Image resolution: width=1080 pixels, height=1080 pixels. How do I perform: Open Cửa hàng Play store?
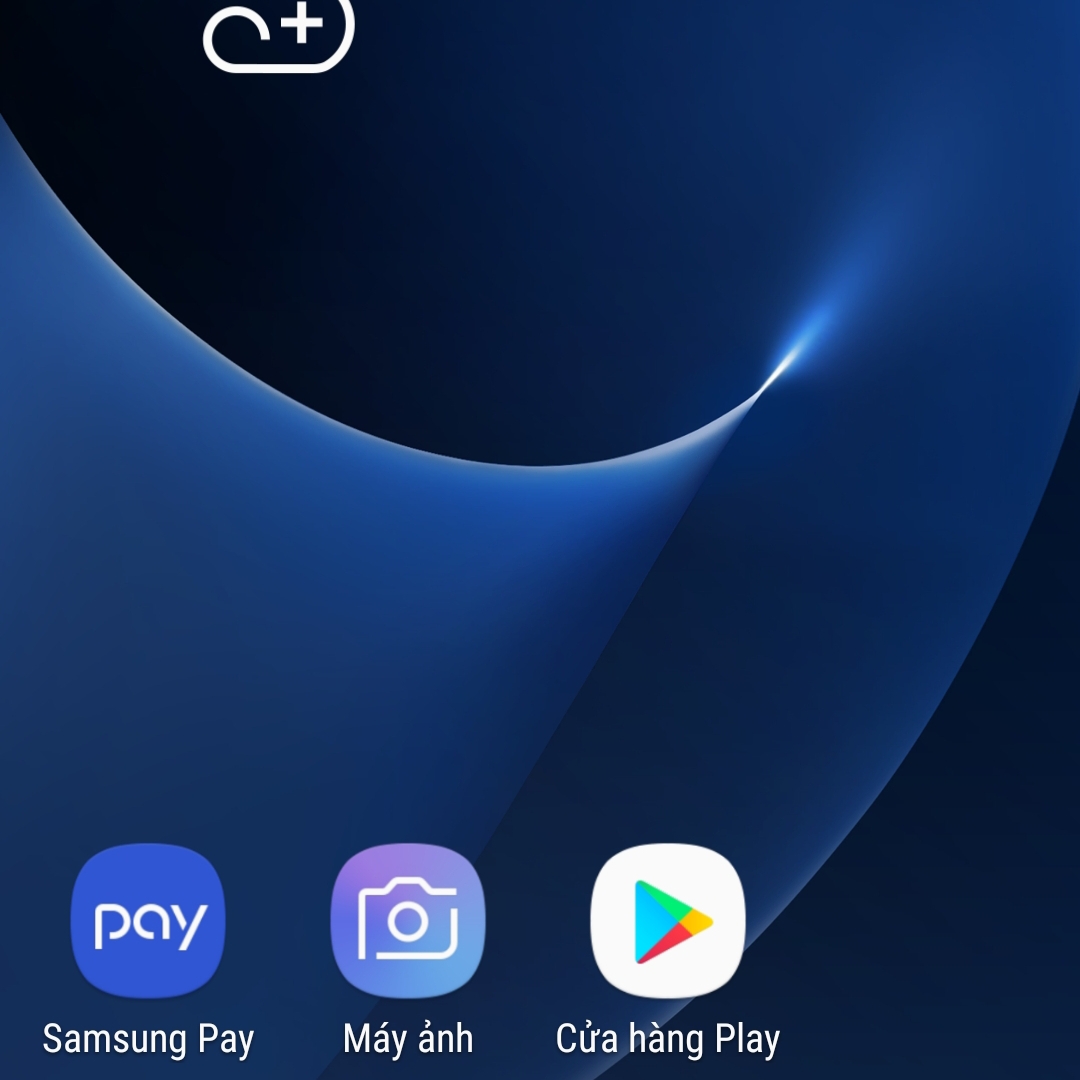(x=668, y=921)
